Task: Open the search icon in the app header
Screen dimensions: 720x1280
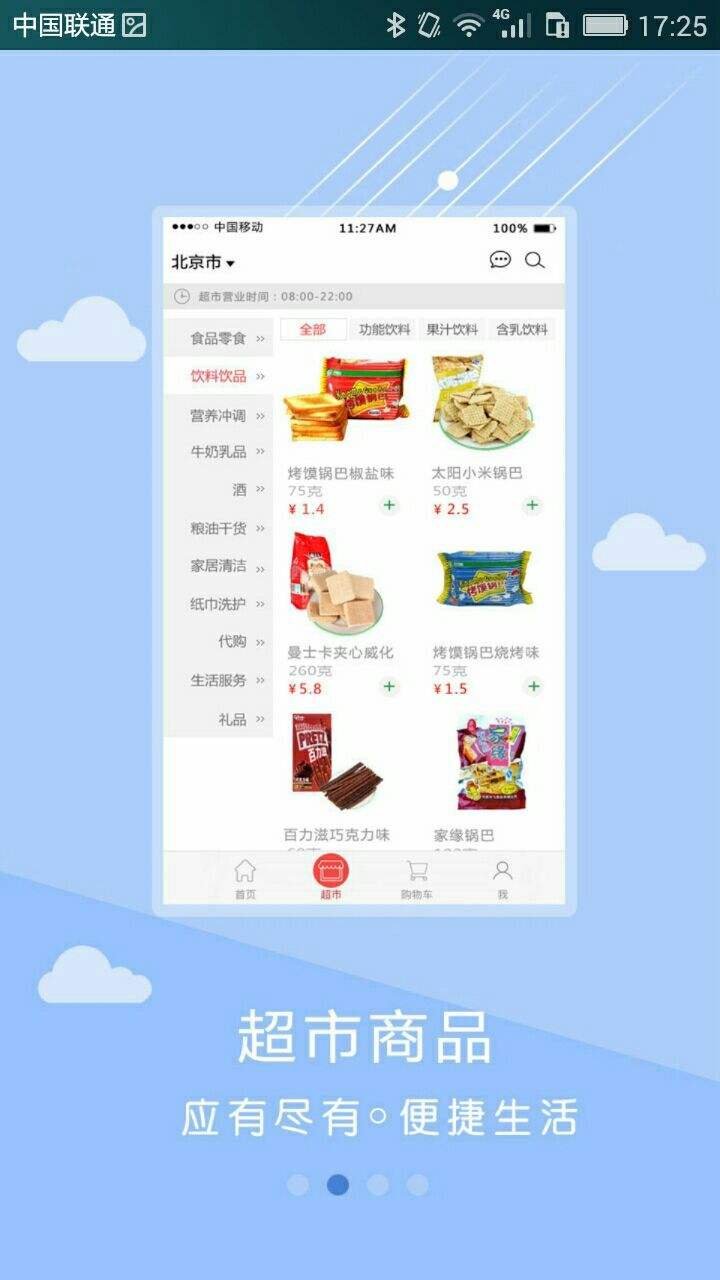Action: (x=536, y=260)
